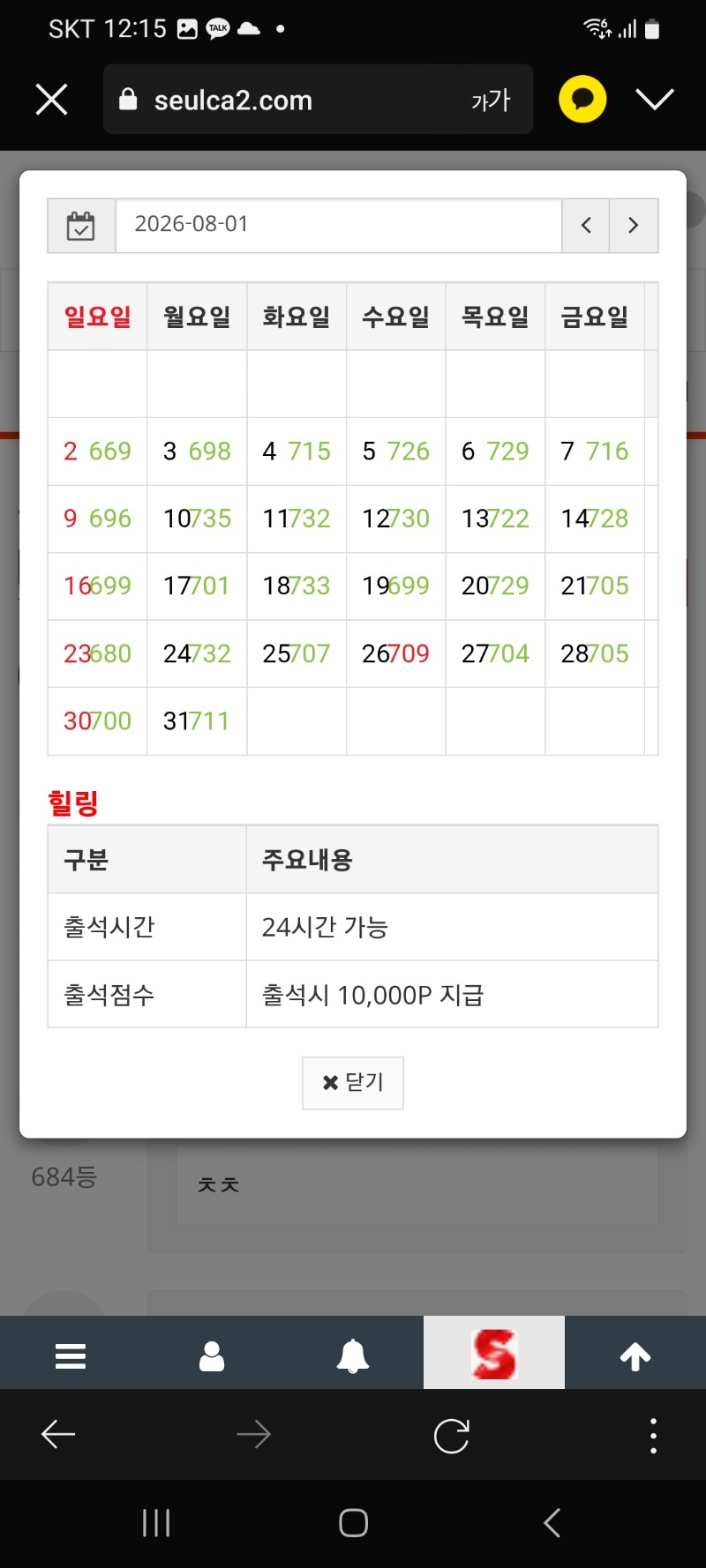Go to the previous month arrow
Image resolution: width=706 pixels, height=1568 pixels.
point(586,226)
